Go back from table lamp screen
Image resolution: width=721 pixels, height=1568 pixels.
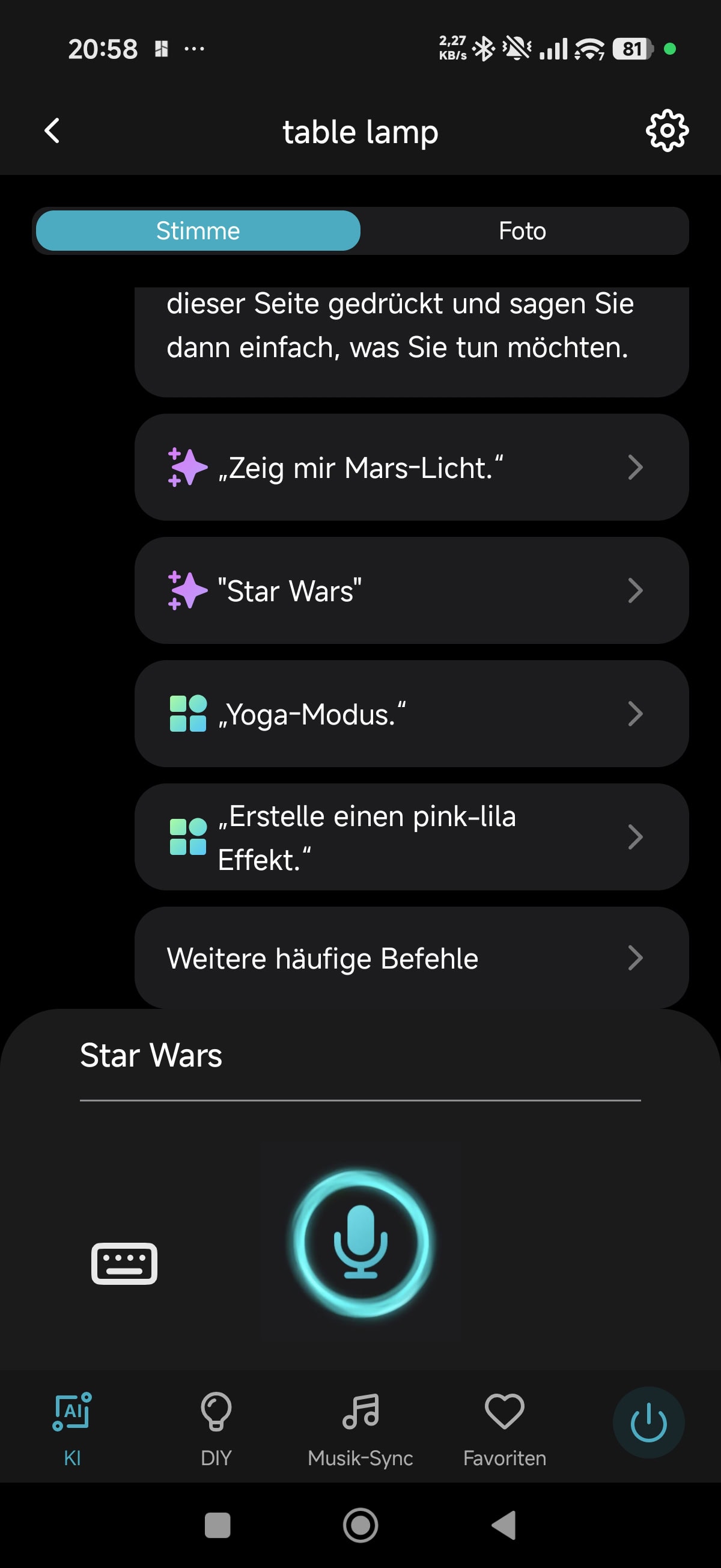point(52,131)
